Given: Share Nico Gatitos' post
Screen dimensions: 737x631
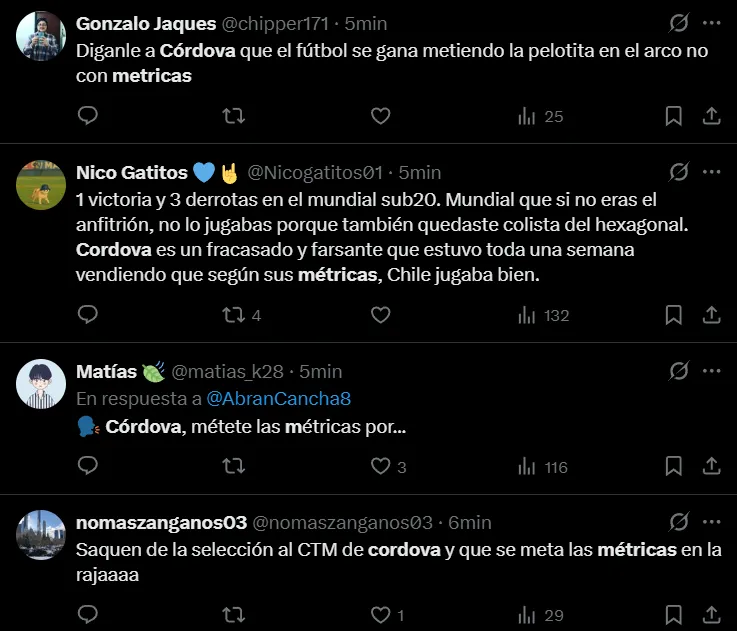Looking at the screenshot, I should [711, 315].
